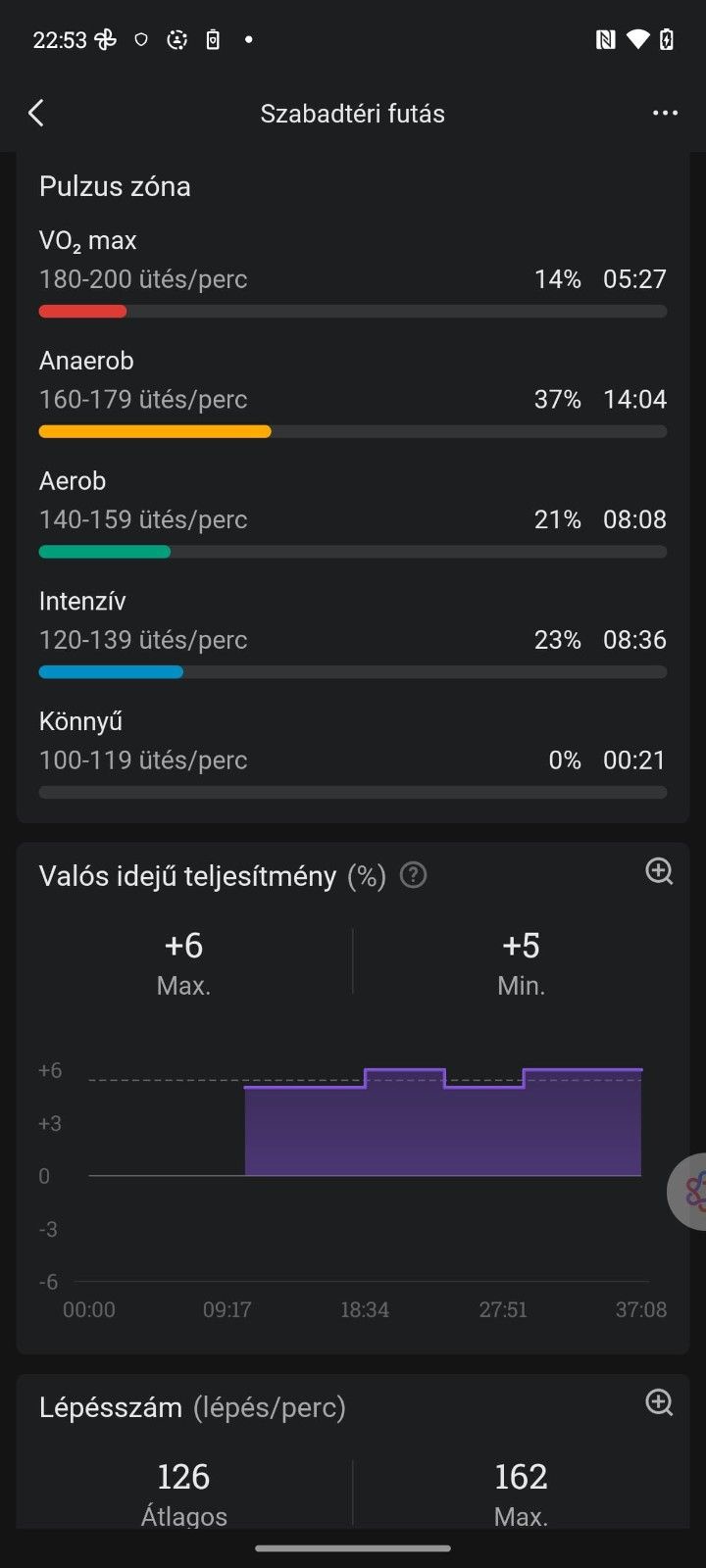The height and width of the screenshot is (1568, 706).
Task: Tap the floating assistant bubble
Action: [x=690, y=1192]
